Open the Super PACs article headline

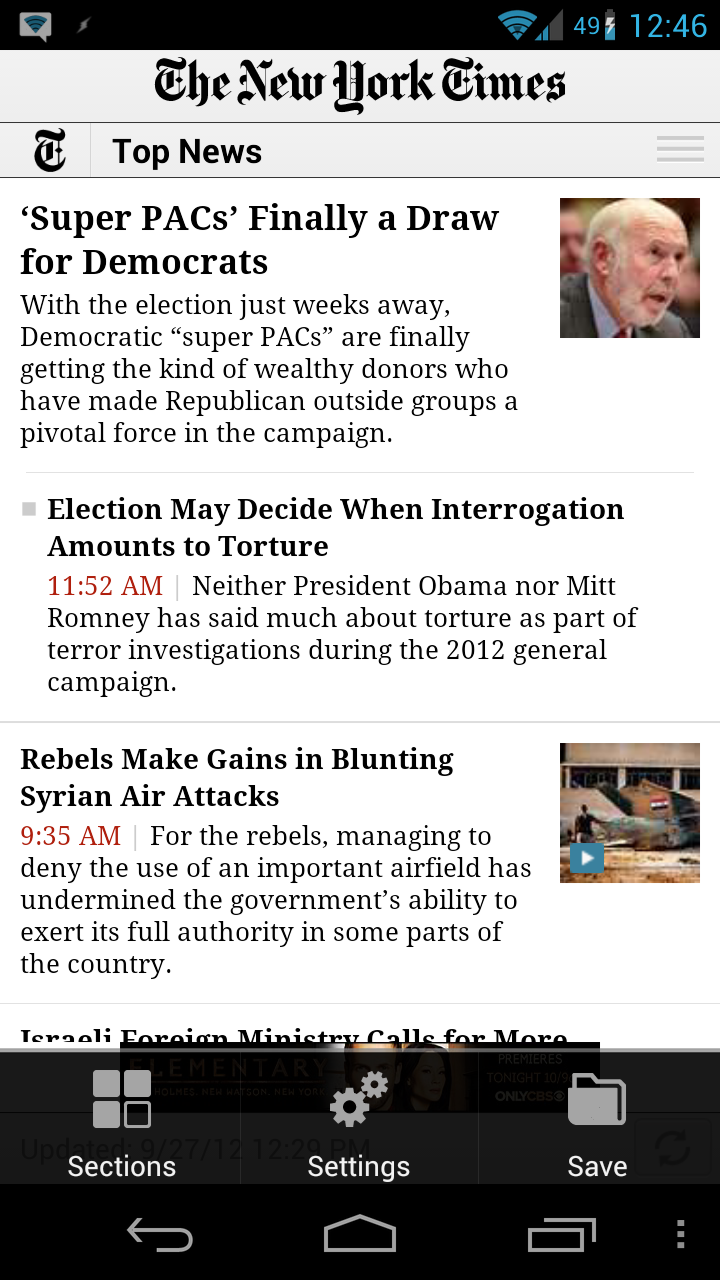(258, 238)
